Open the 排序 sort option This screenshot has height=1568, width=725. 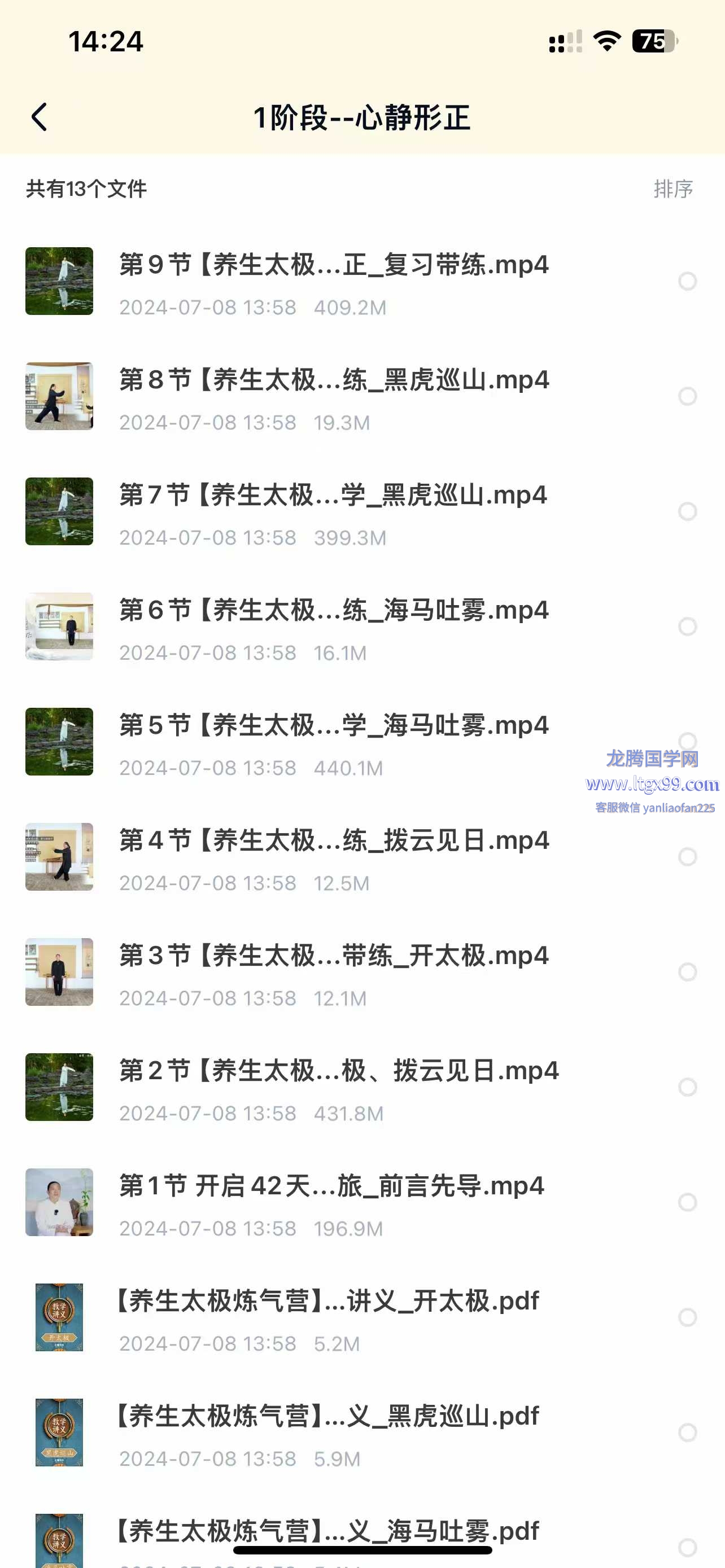tap(672, 189)
